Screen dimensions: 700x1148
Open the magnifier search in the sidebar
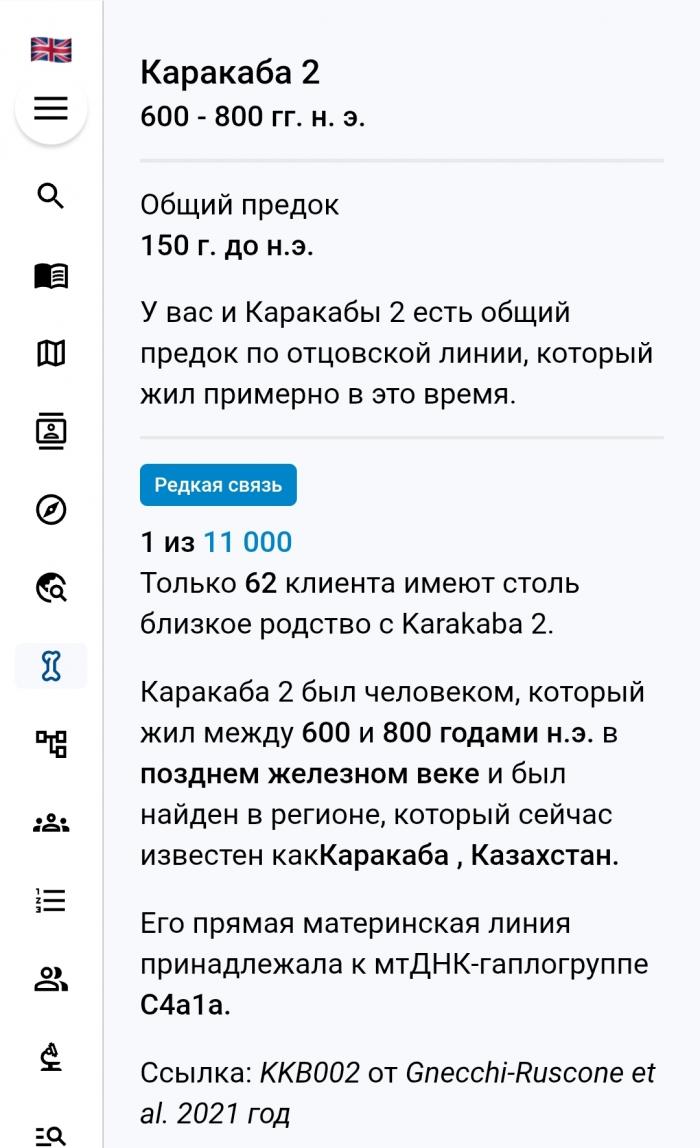click(51, 196)
